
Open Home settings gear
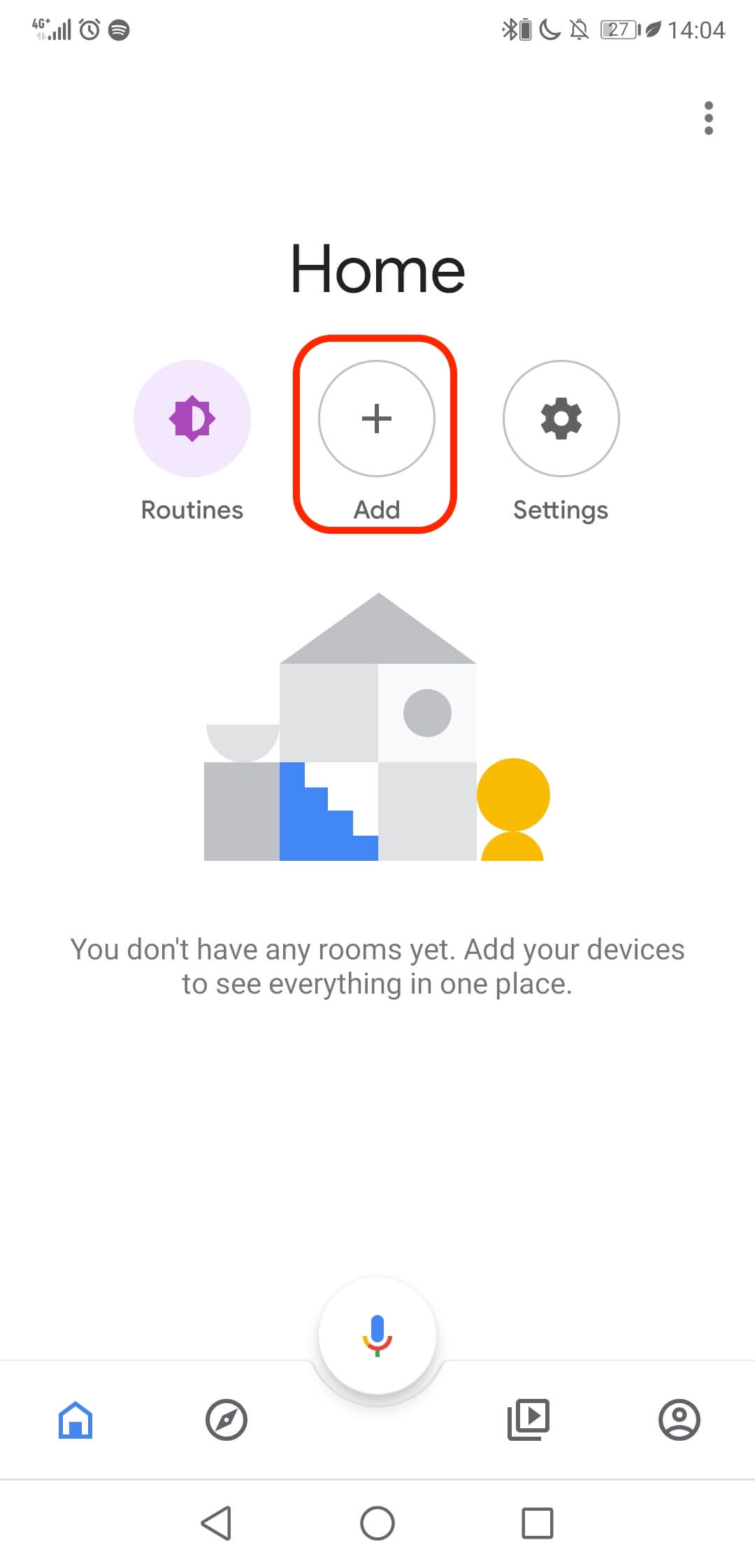tap(561, 419)
